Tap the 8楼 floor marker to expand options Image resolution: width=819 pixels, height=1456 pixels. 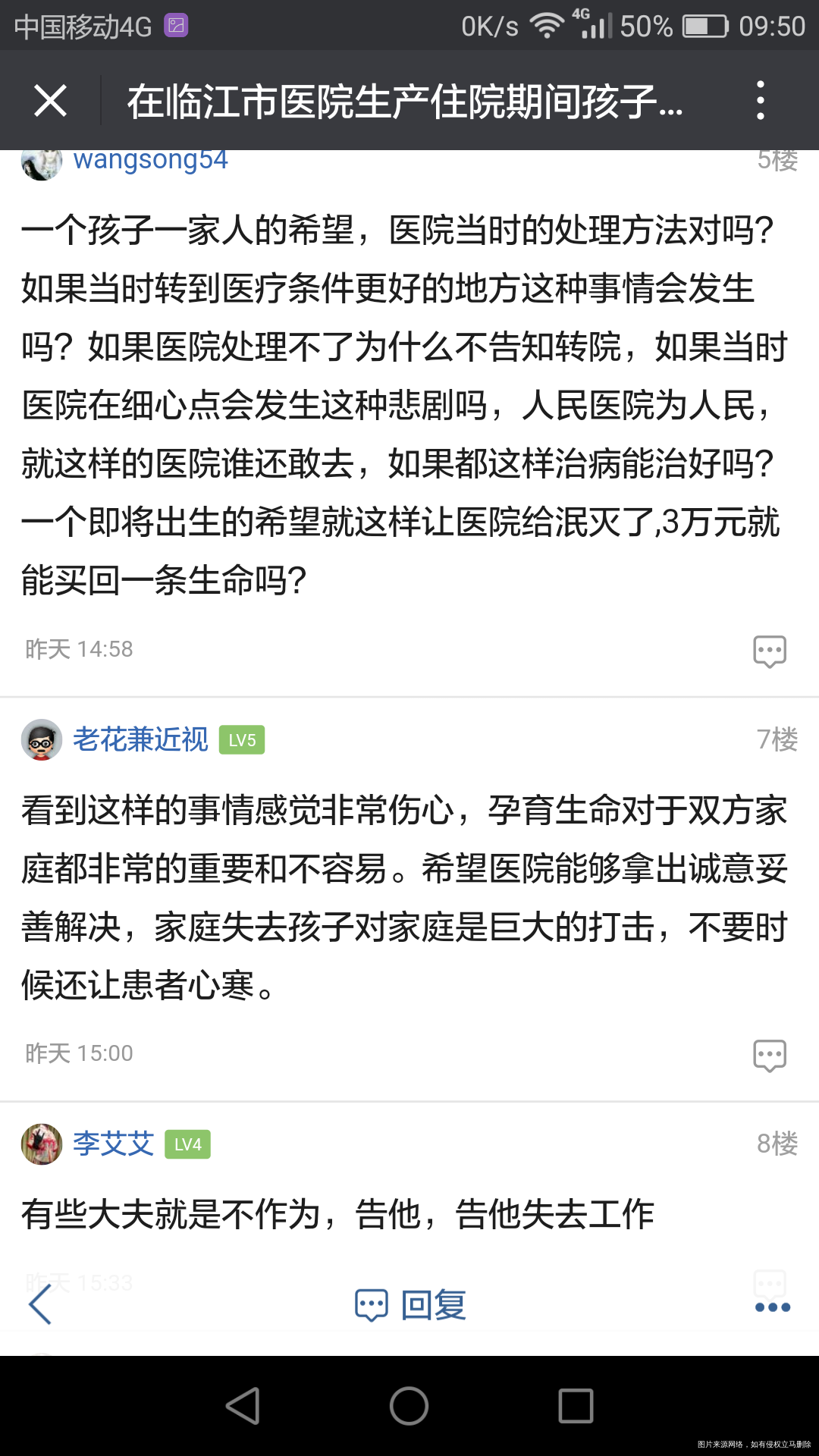[x=777, y=1144]
